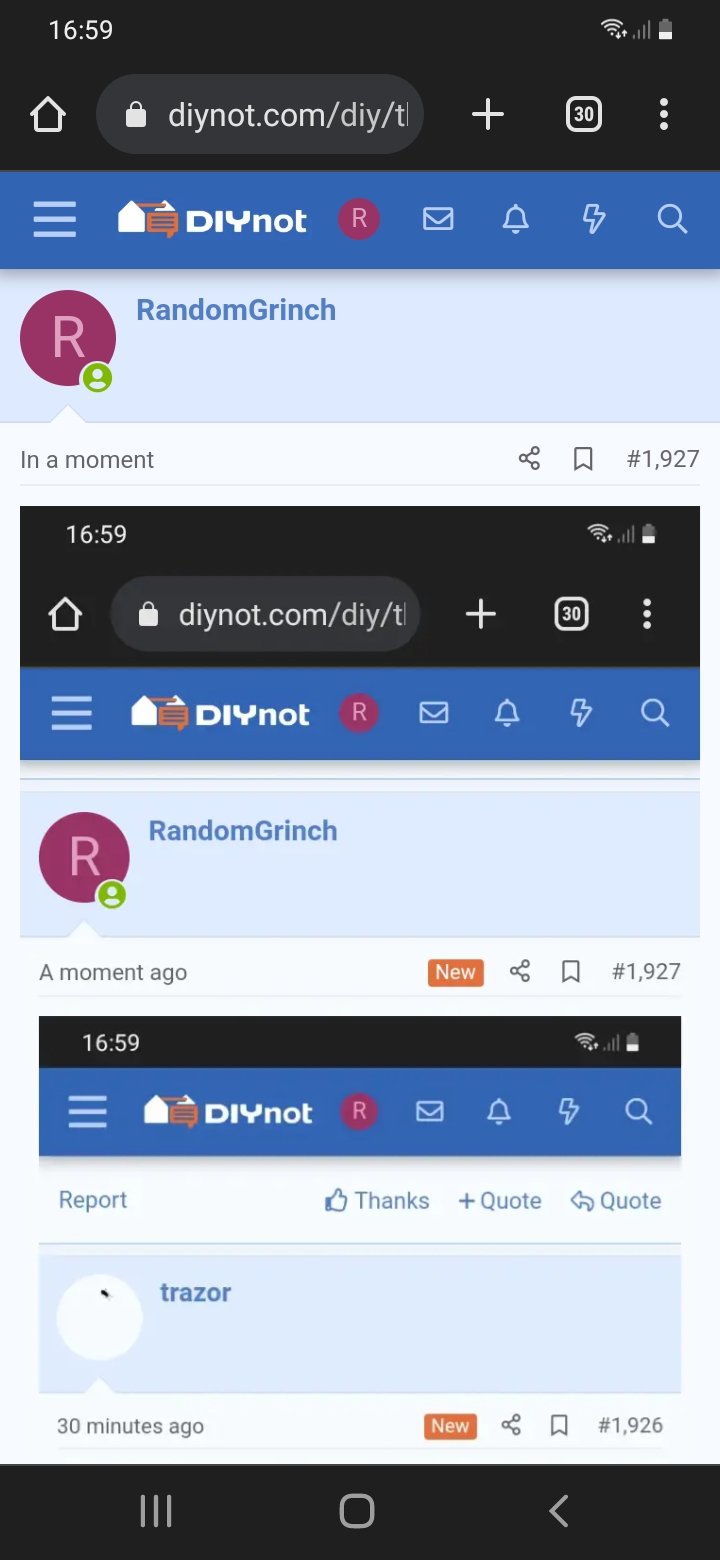Screen dimensions: 720x1560
Task: Report the post by trazor
Action: tap(92, 1200)
